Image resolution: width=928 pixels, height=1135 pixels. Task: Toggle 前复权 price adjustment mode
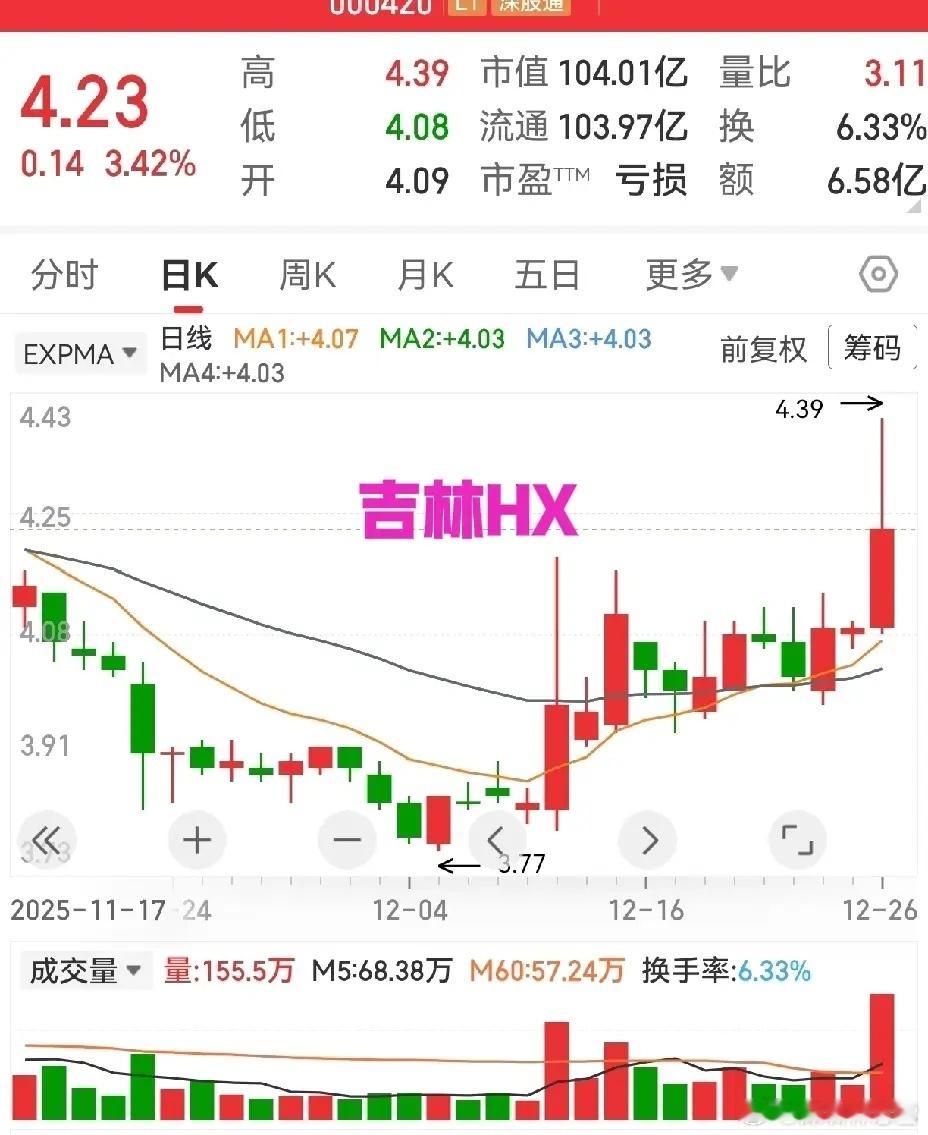(x=763, y=352)
